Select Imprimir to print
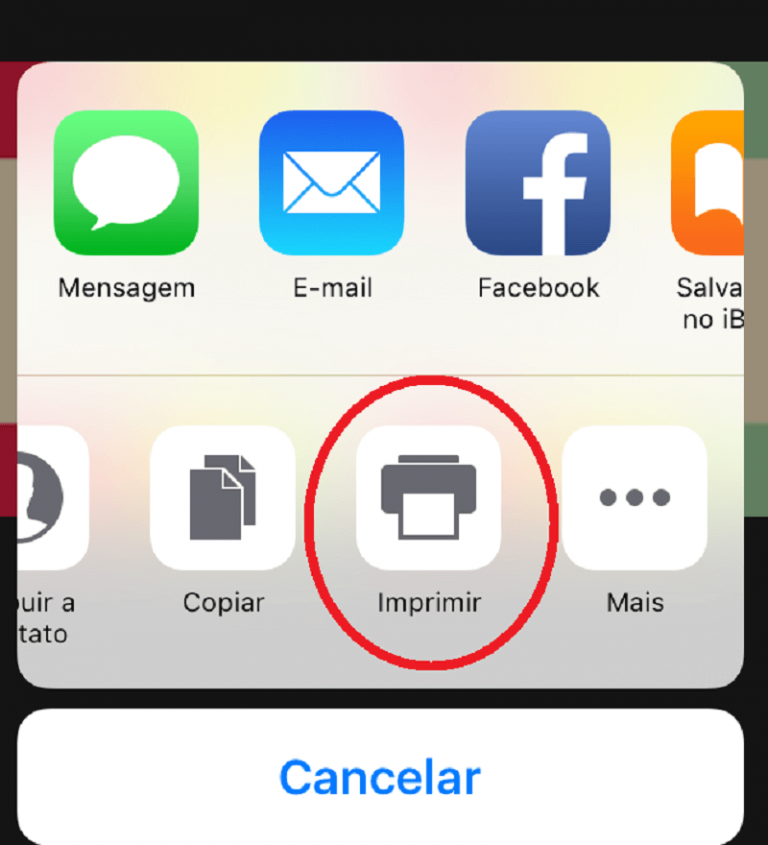 coord(429,497)
